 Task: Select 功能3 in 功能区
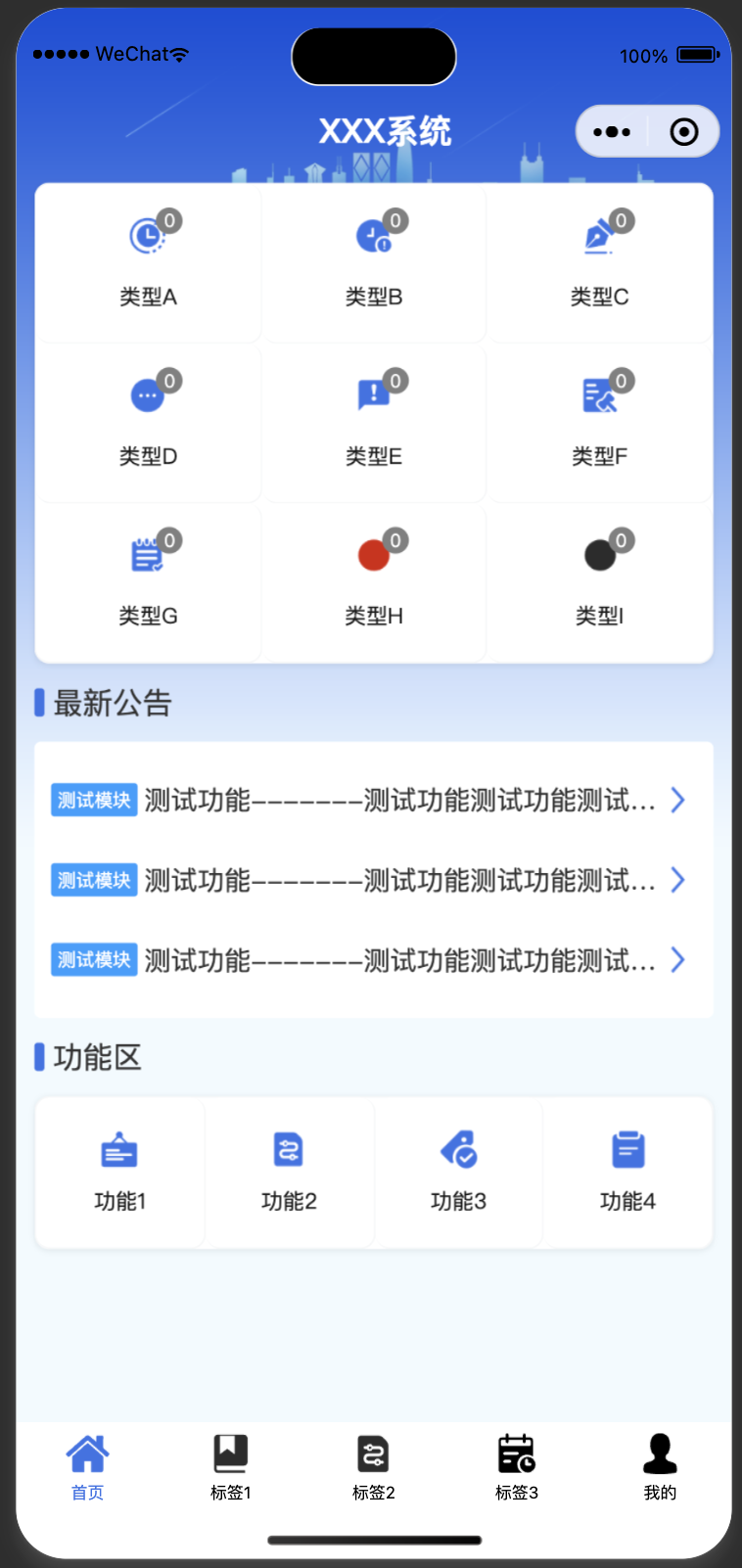458,1172
